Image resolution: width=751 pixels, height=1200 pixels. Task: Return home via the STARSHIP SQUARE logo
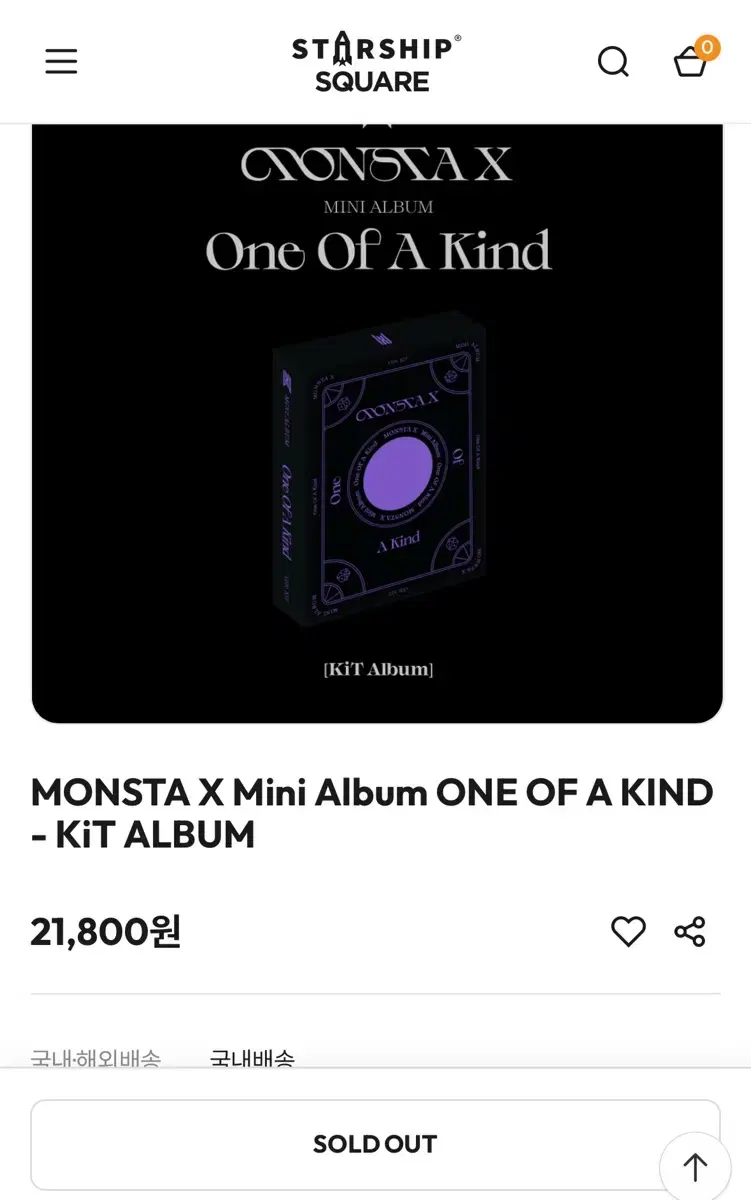coord(374,61)
